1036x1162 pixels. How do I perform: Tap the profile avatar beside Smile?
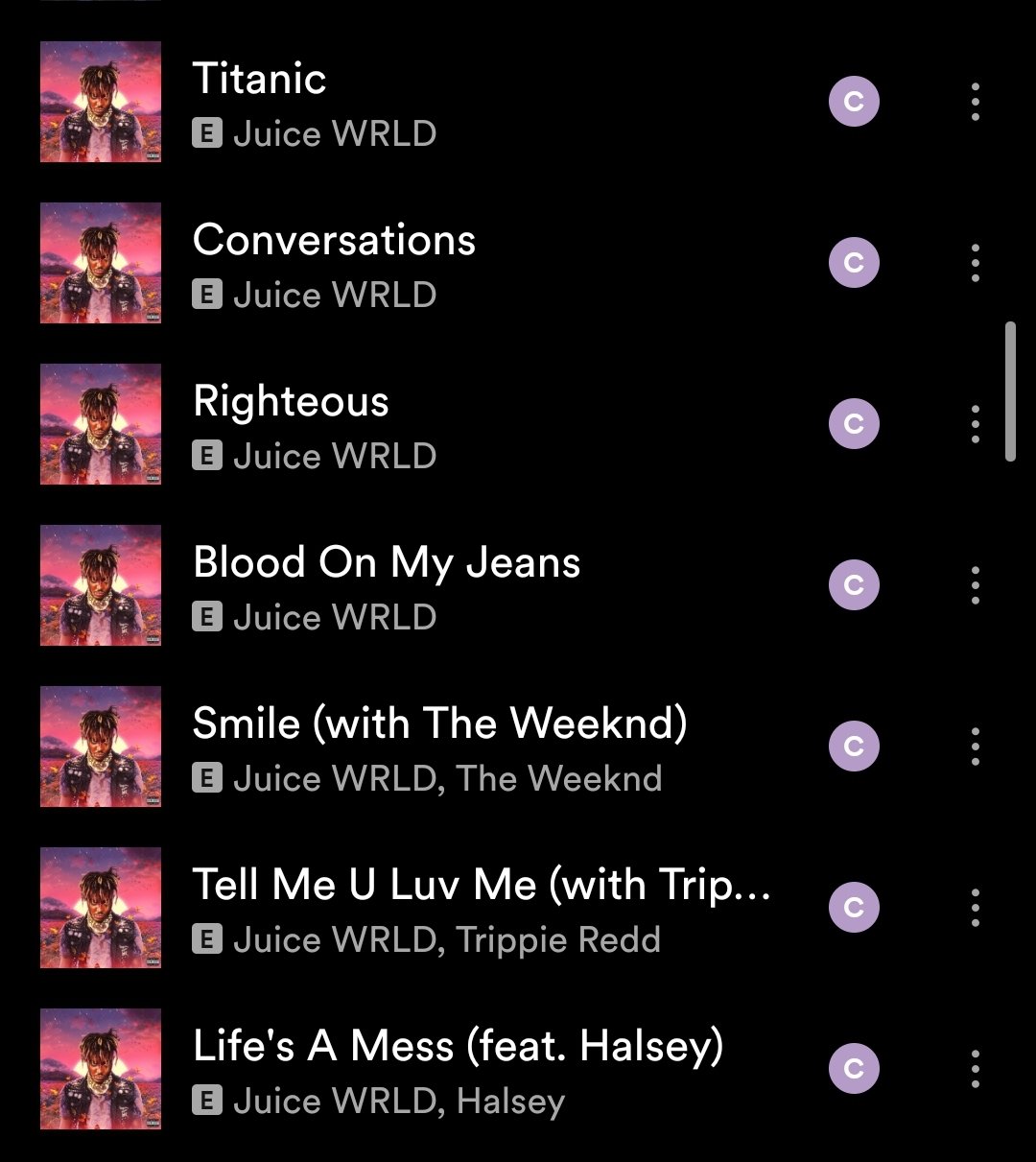tap(854, 747)
